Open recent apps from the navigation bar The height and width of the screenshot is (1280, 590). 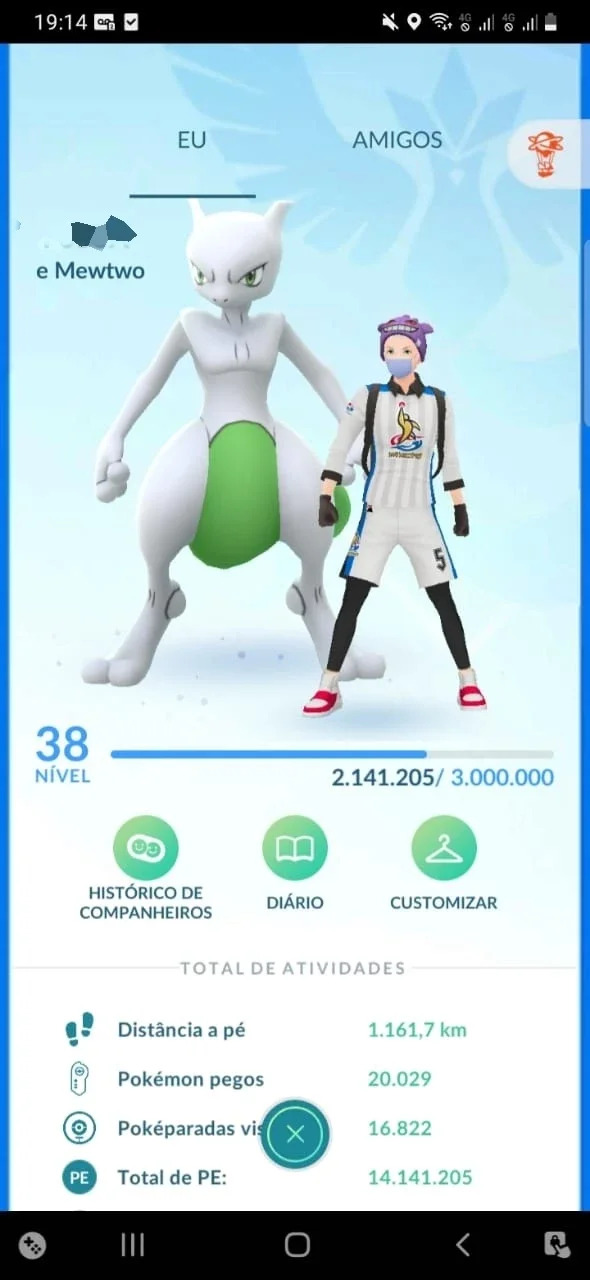(x=132, y=1244)
